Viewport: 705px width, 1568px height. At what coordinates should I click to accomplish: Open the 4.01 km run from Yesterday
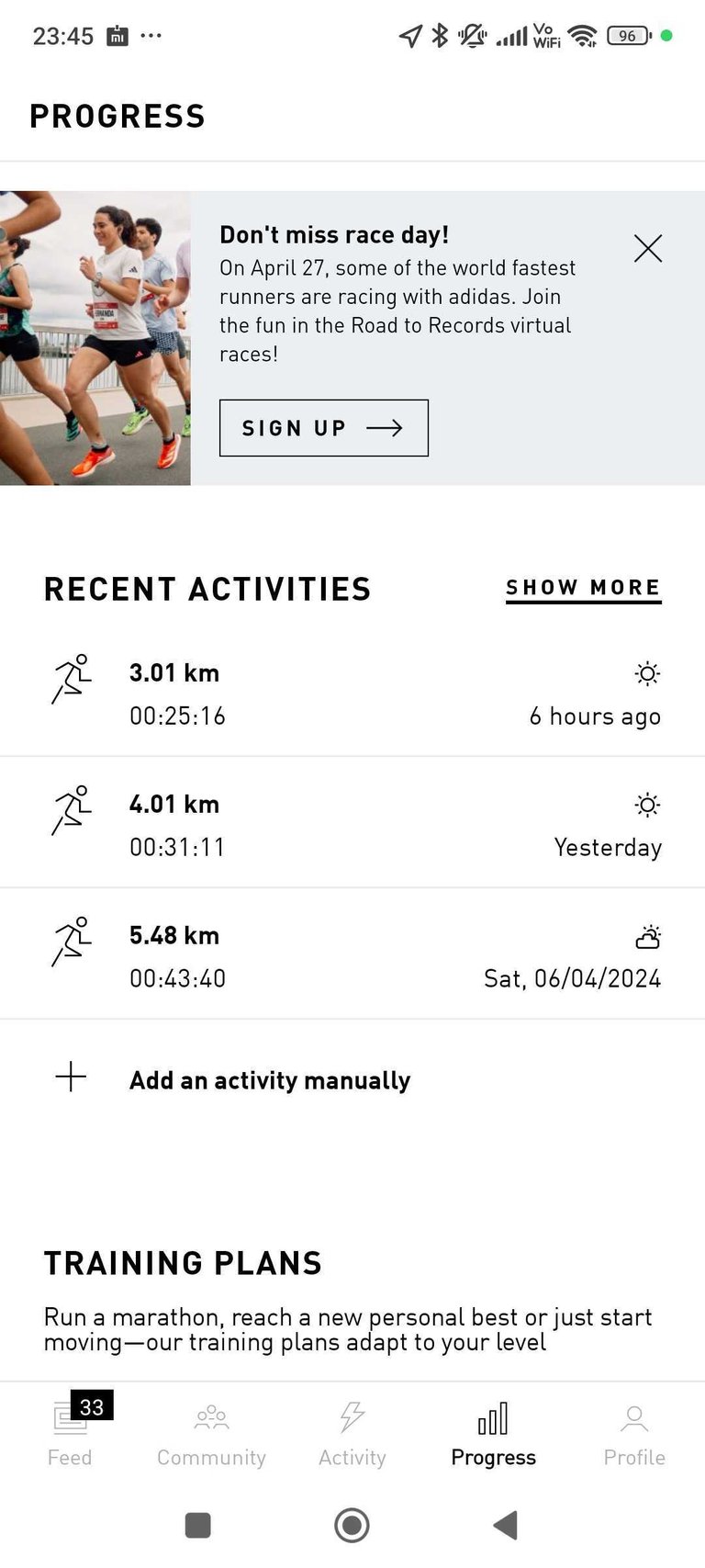[352, 823]
